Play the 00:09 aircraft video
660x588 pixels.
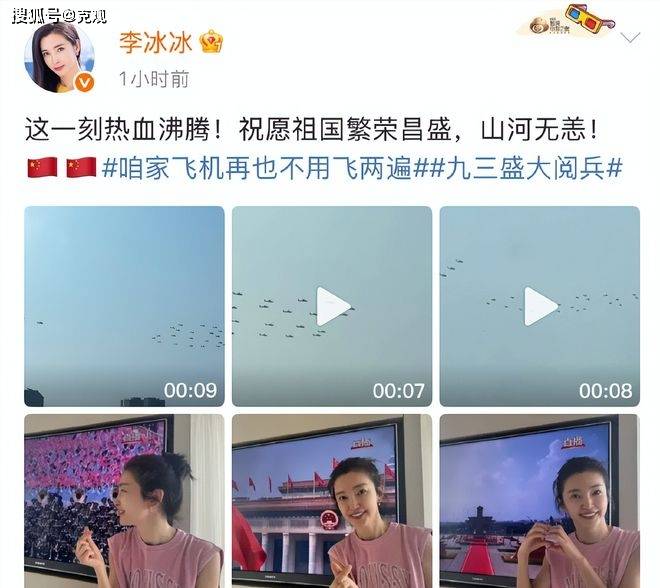[124, 305]
